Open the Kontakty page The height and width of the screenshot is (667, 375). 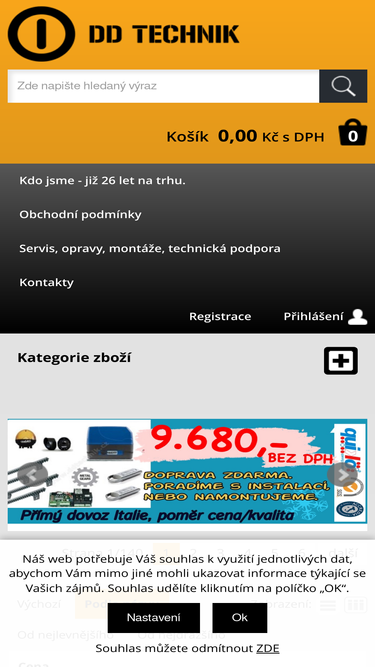(46, 282)
